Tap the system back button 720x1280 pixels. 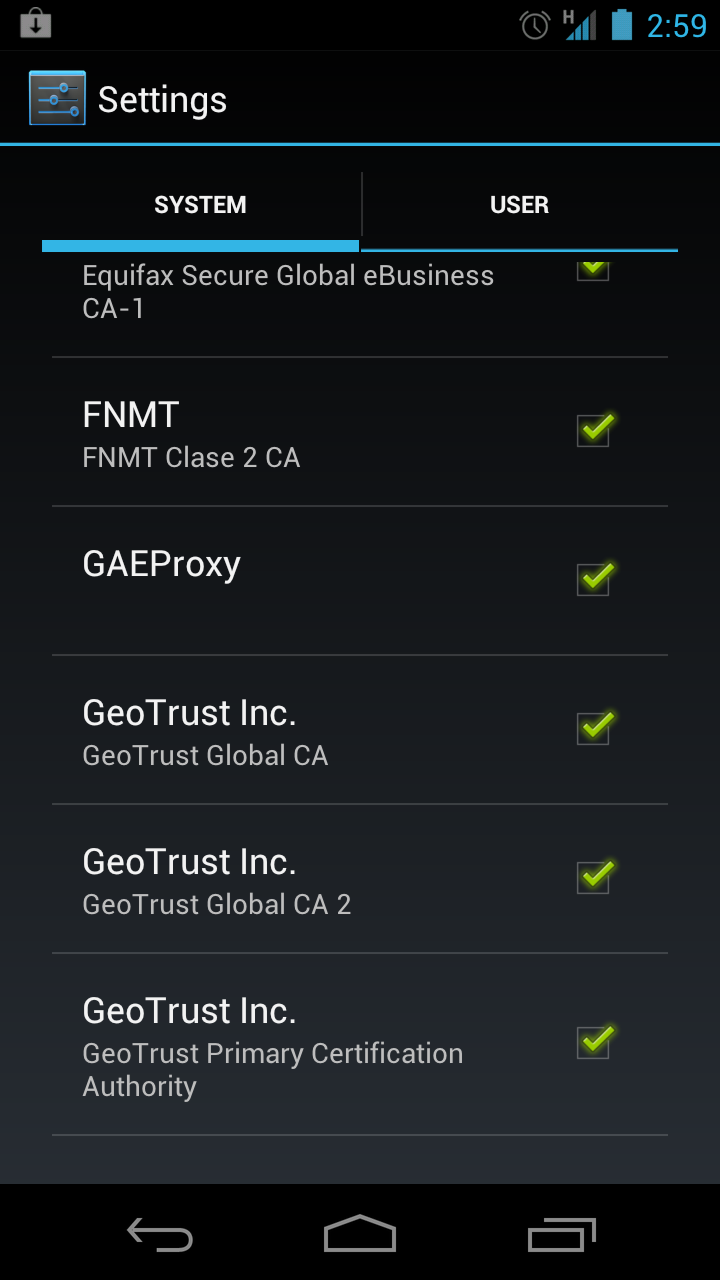pos(160,1234)
